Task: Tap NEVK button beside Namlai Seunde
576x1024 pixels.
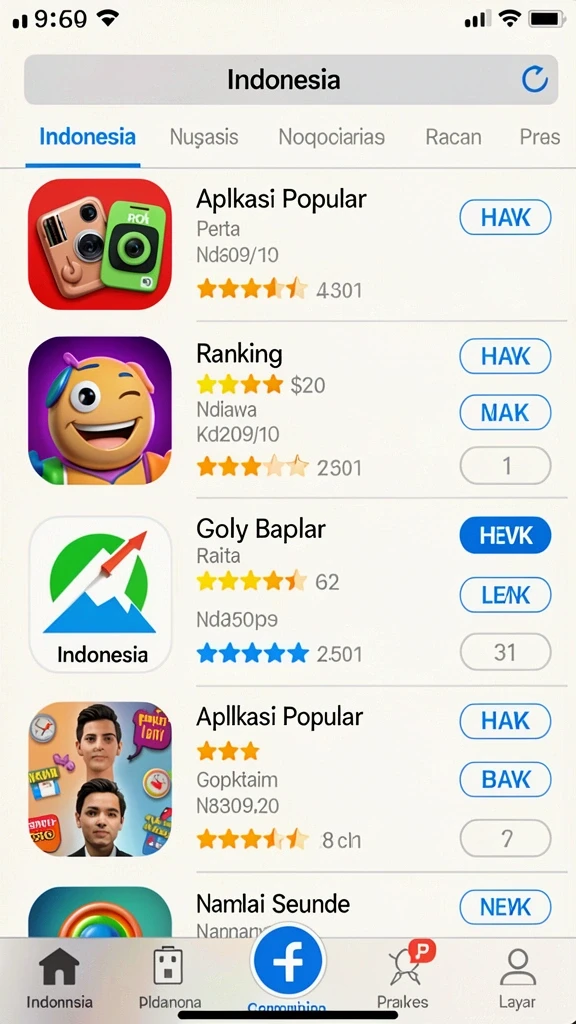Action: click(x=505, y=907)
